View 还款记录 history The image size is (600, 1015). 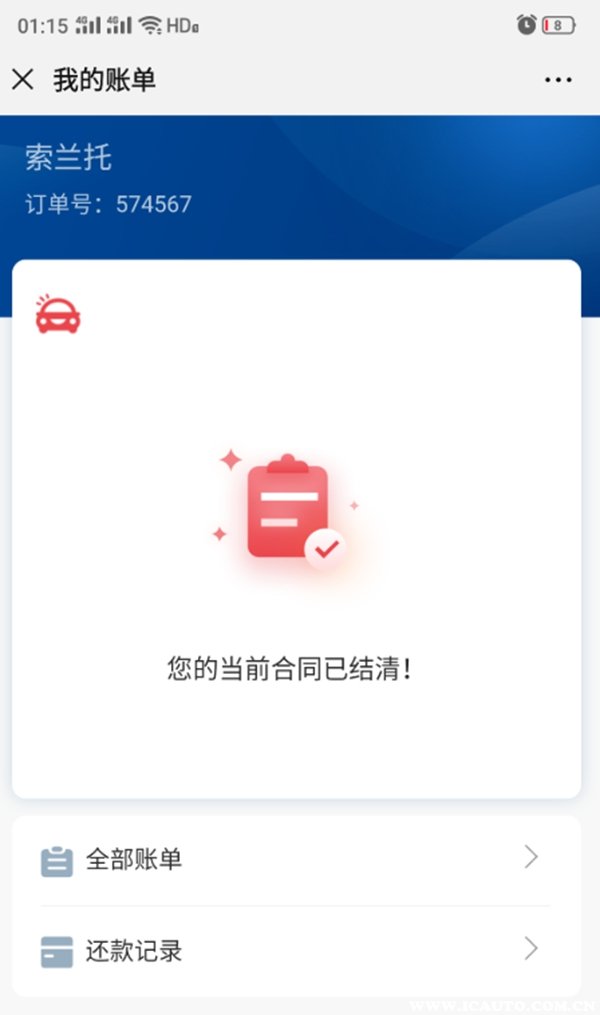click(295, 950)
